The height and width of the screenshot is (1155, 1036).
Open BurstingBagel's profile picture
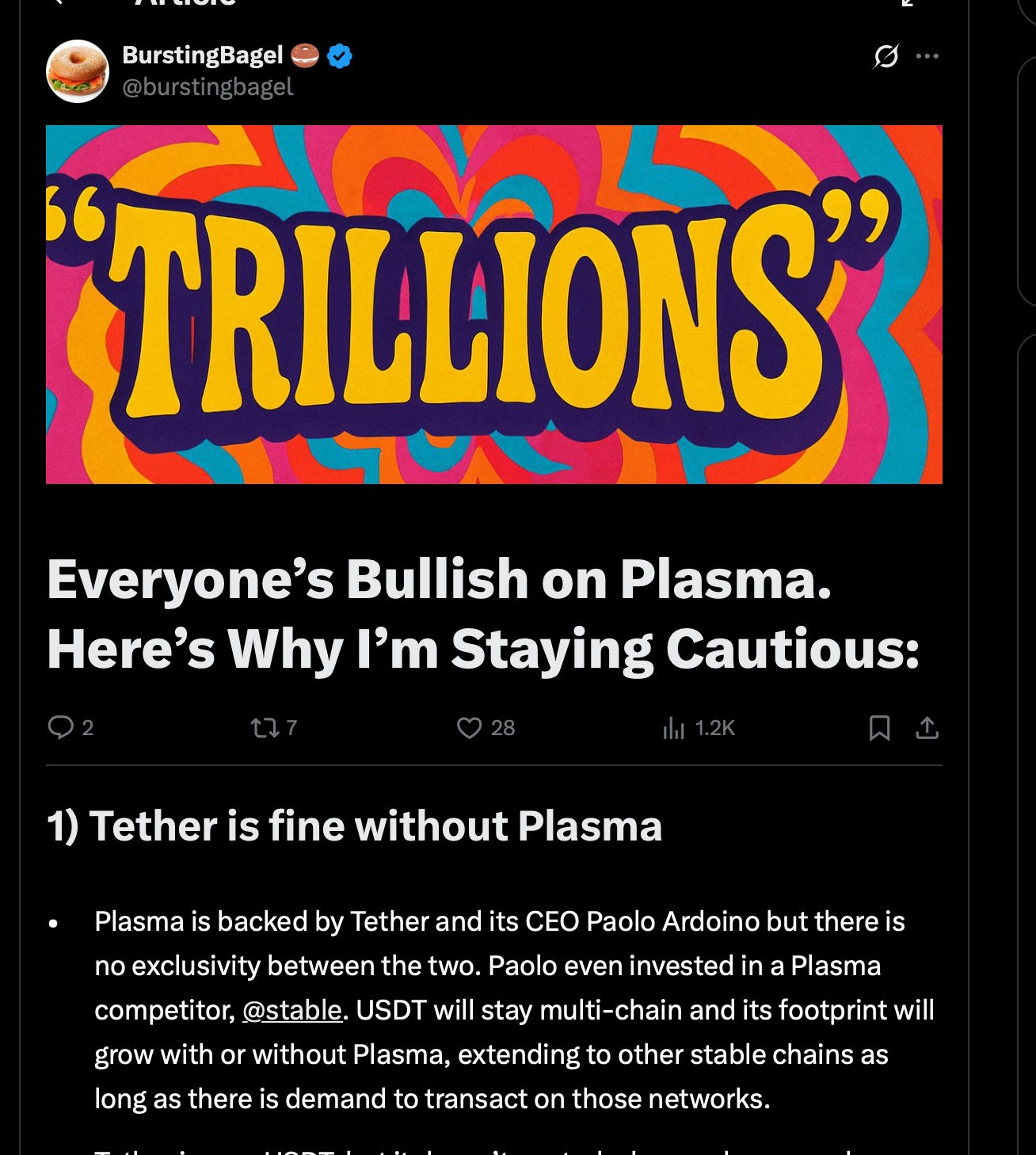click(x=78, y=71)
